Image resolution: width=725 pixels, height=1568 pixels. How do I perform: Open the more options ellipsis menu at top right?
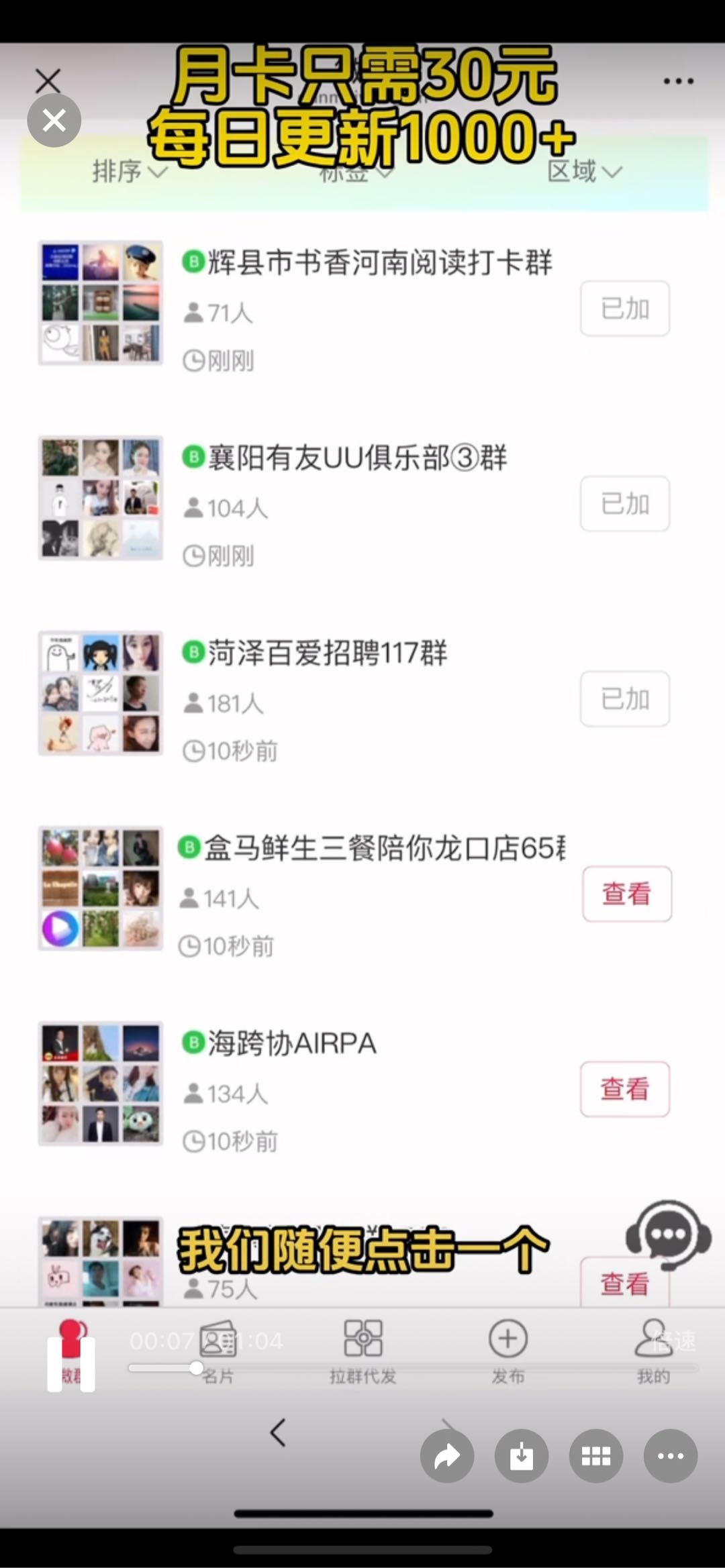[677, 81]
